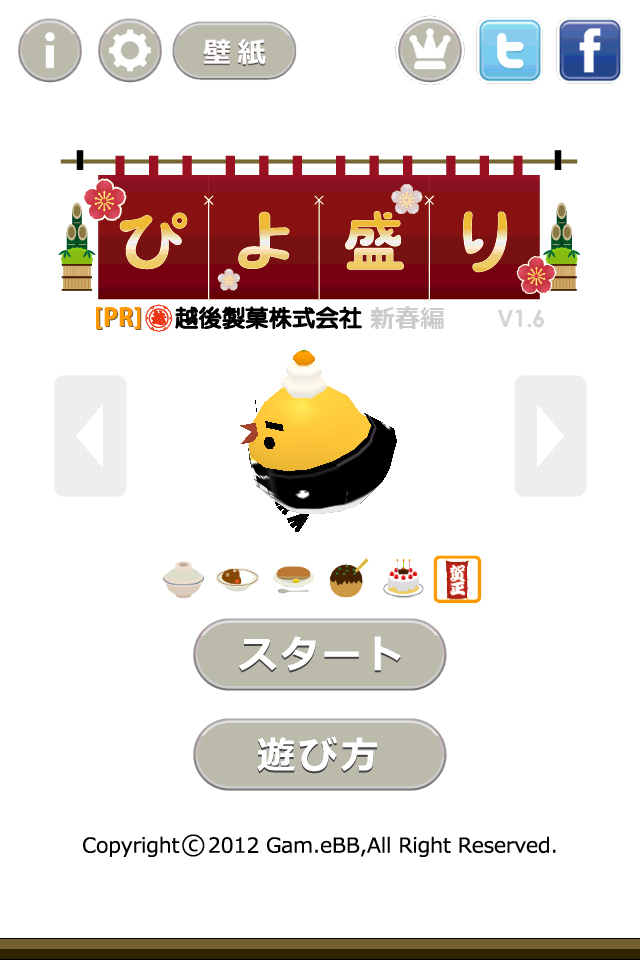This screenshot has width=640, height=960.
Task: Open the Facebook icon
Action: [589, 51]
